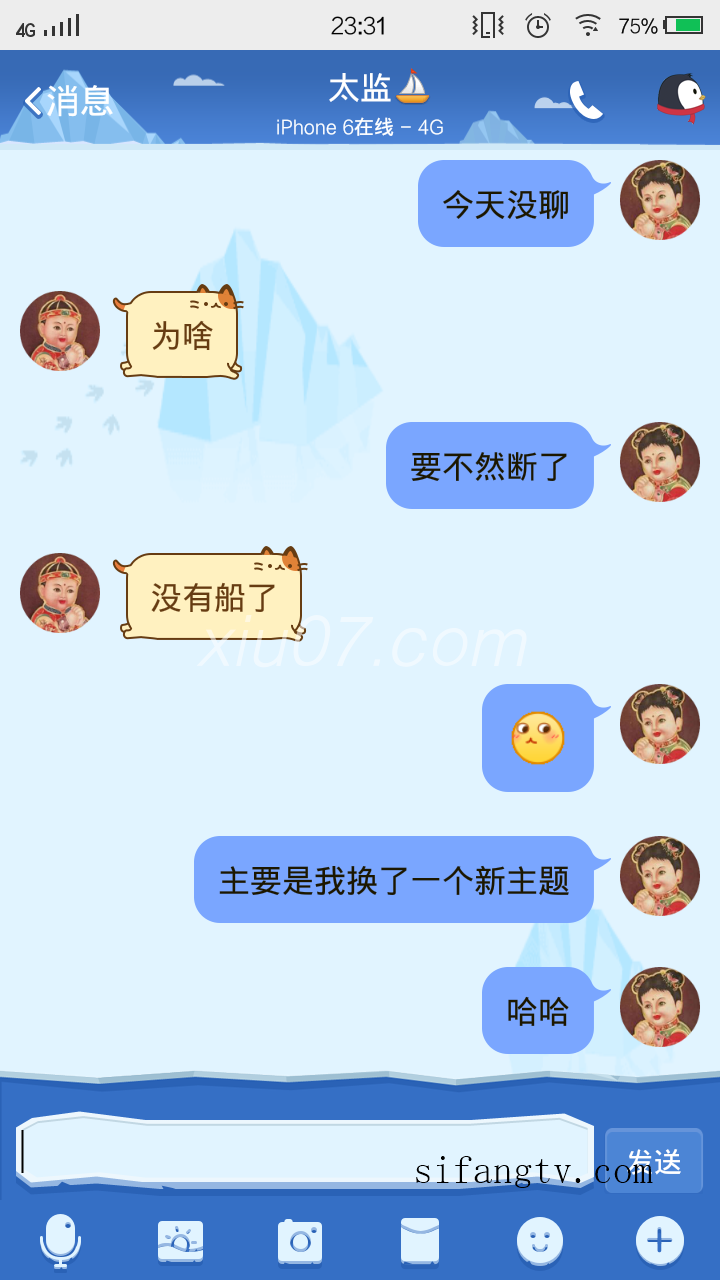This screenshot has height=1280, width=720.
Task: Open the red packet option
Action: click(x=420, y=1241)
